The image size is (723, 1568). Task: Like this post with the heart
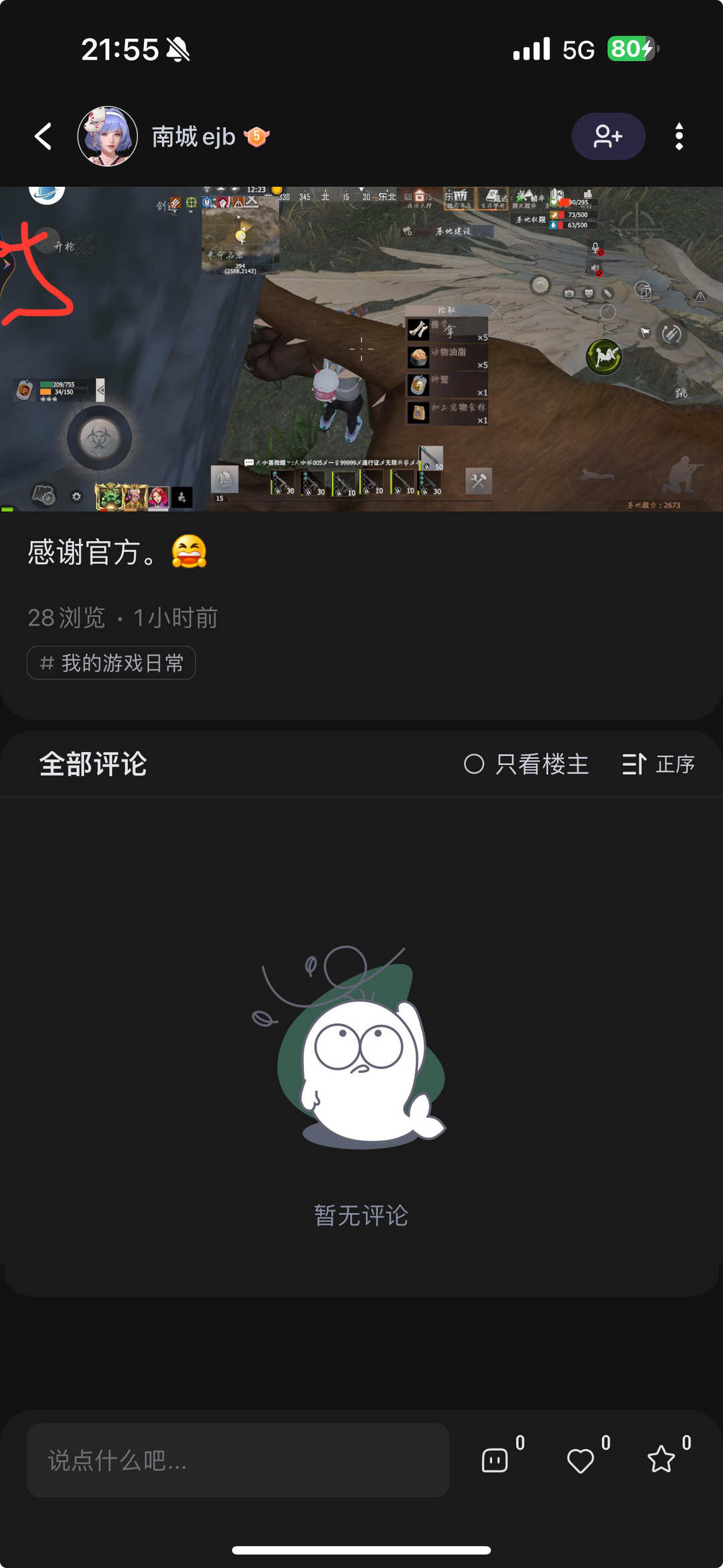(x=580, y=1460)
